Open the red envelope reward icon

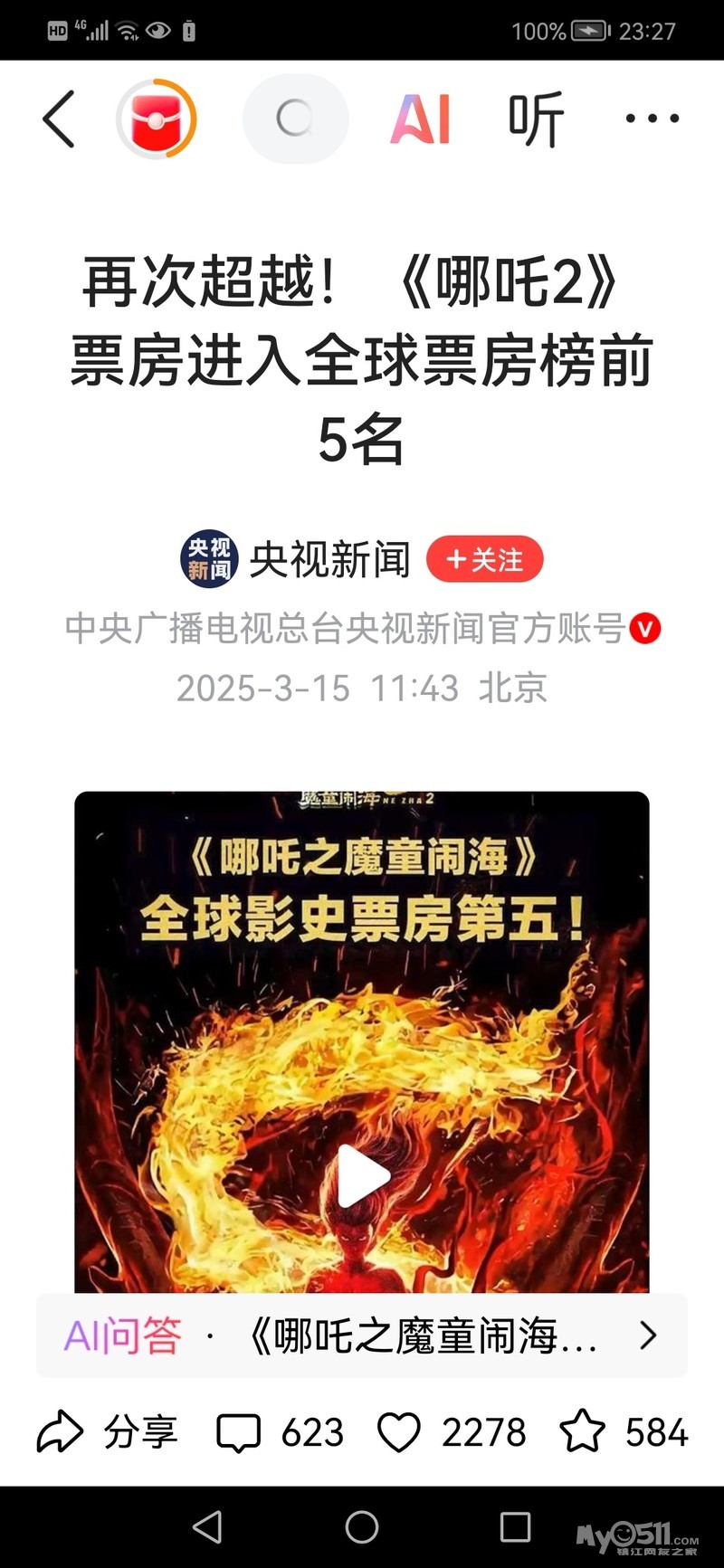157,119
